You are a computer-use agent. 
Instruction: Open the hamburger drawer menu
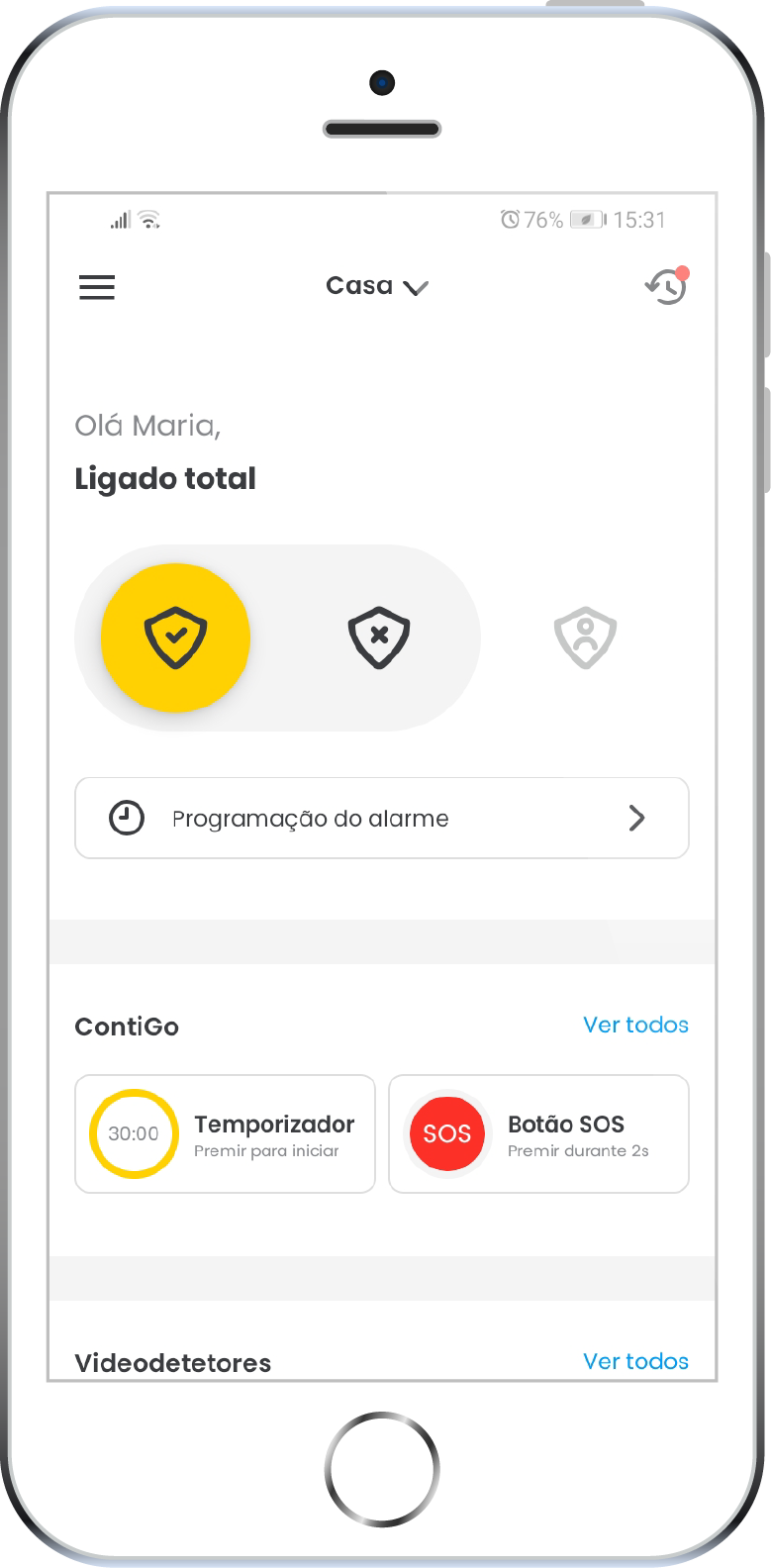(97, 287)
